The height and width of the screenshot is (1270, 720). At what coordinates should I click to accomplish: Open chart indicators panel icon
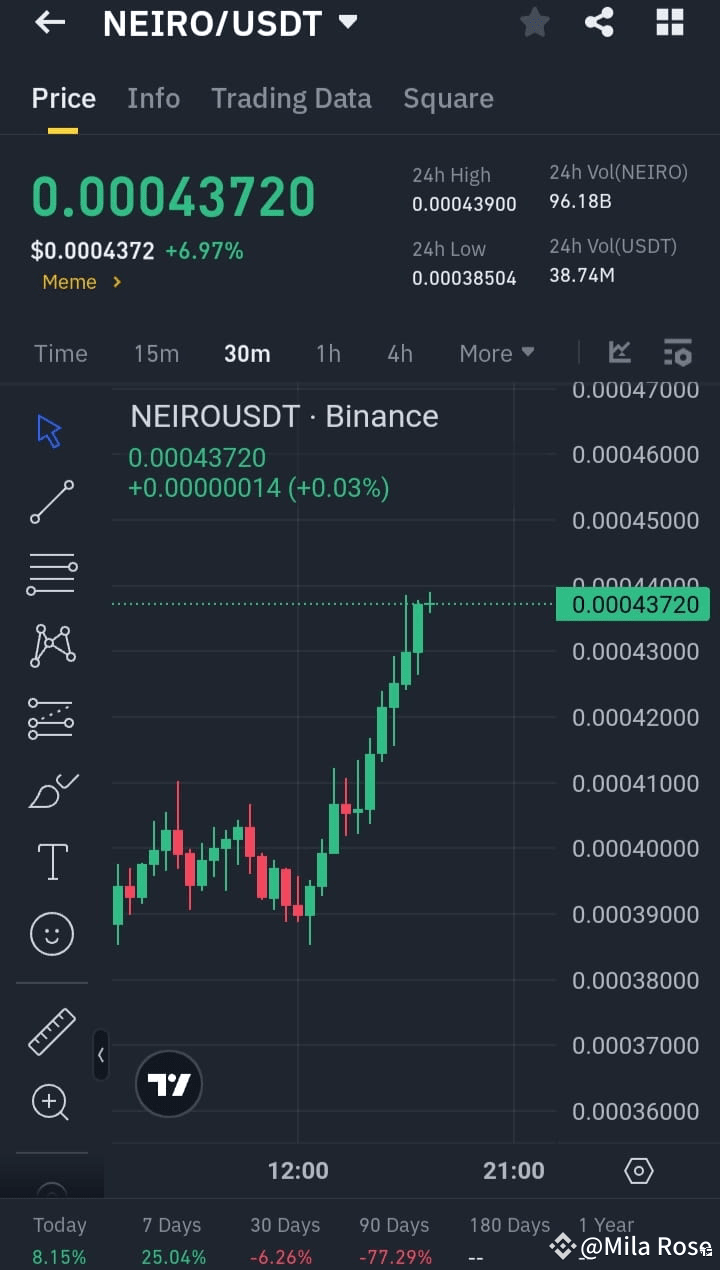coord(678,352)
